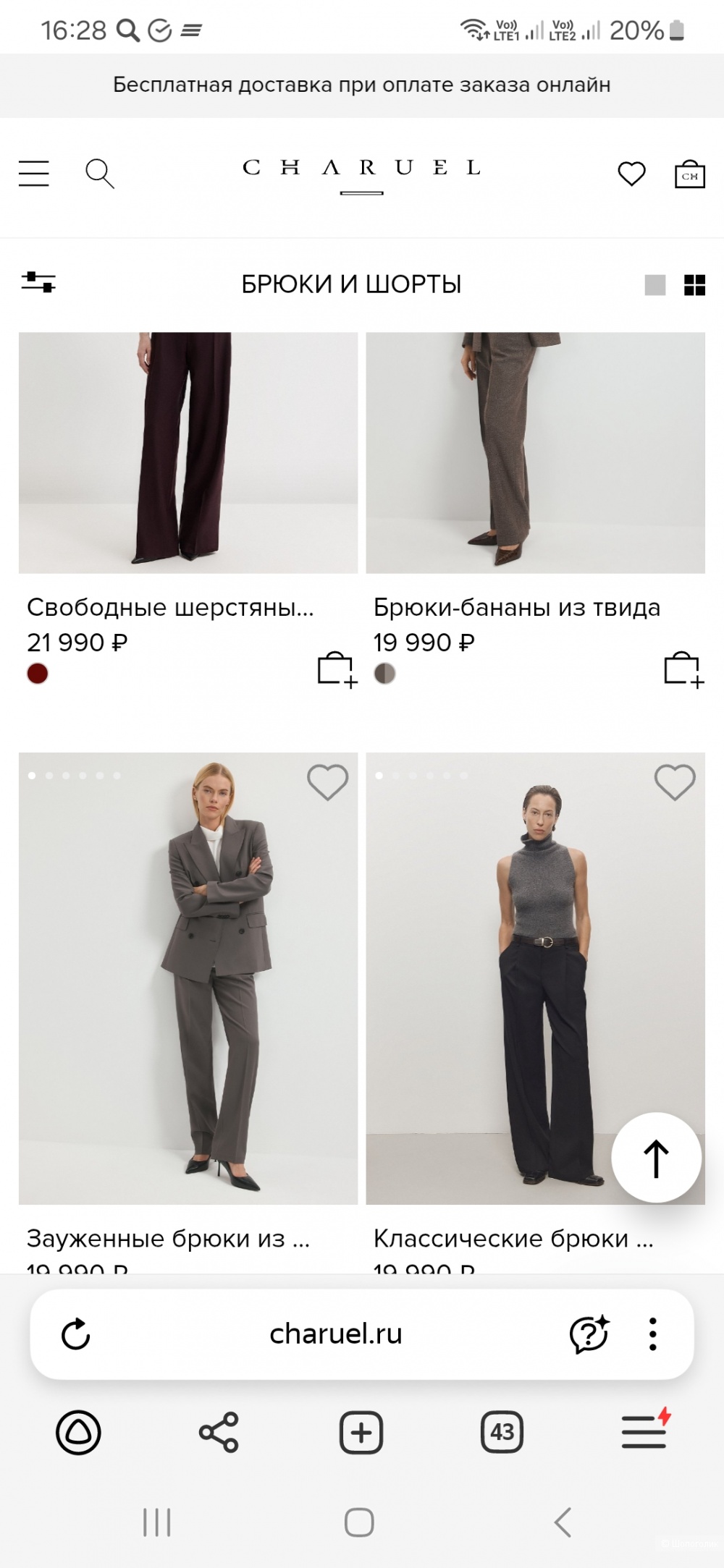Select the grey-brown color swatch
This screenshot has height=1568, width=724.
tap(384, 674)
